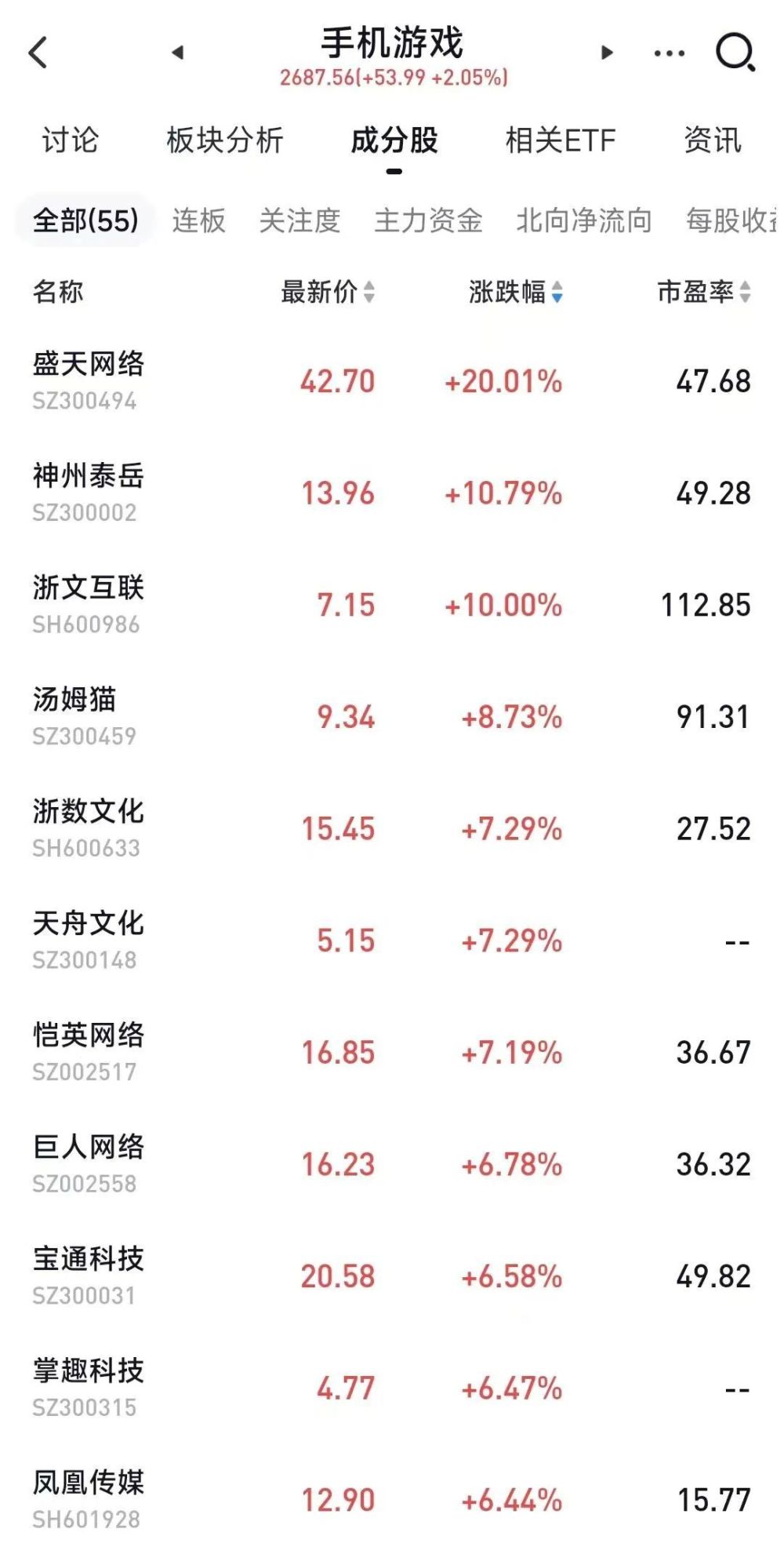Switch to the next sector with right triangle

pos(607,53)
